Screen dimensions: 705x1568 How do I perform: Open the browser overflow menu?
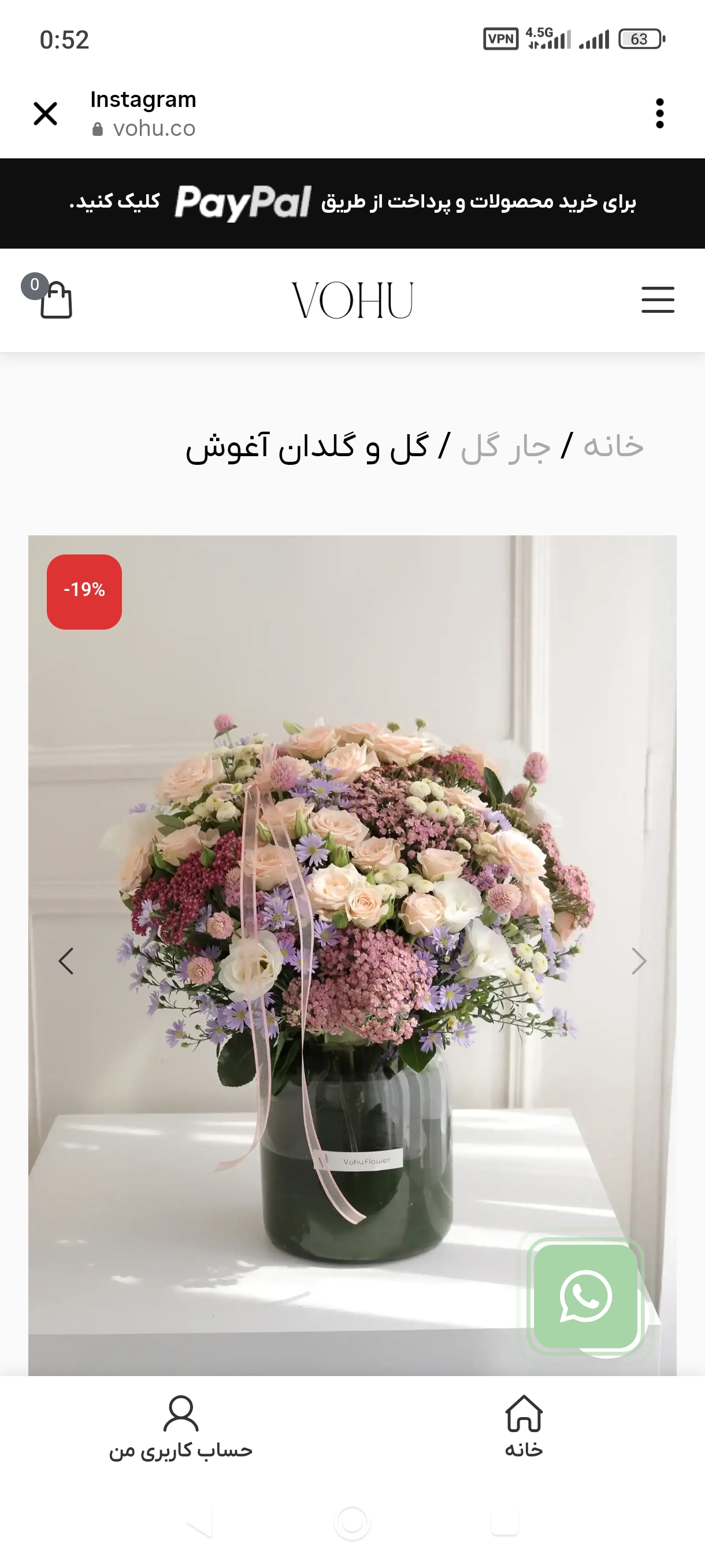pos(659,114)
